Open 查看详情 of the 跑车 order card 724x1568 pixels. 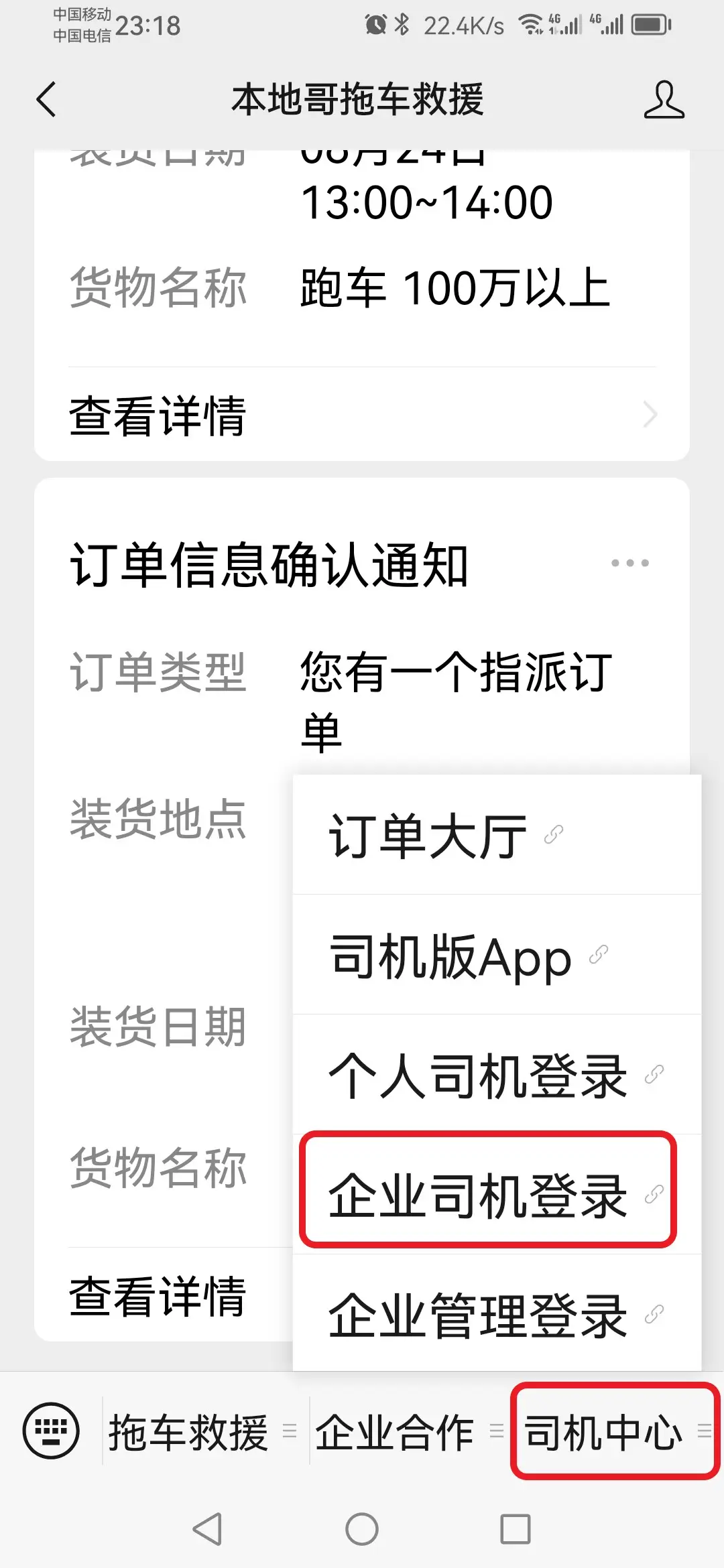coord(362,415)
